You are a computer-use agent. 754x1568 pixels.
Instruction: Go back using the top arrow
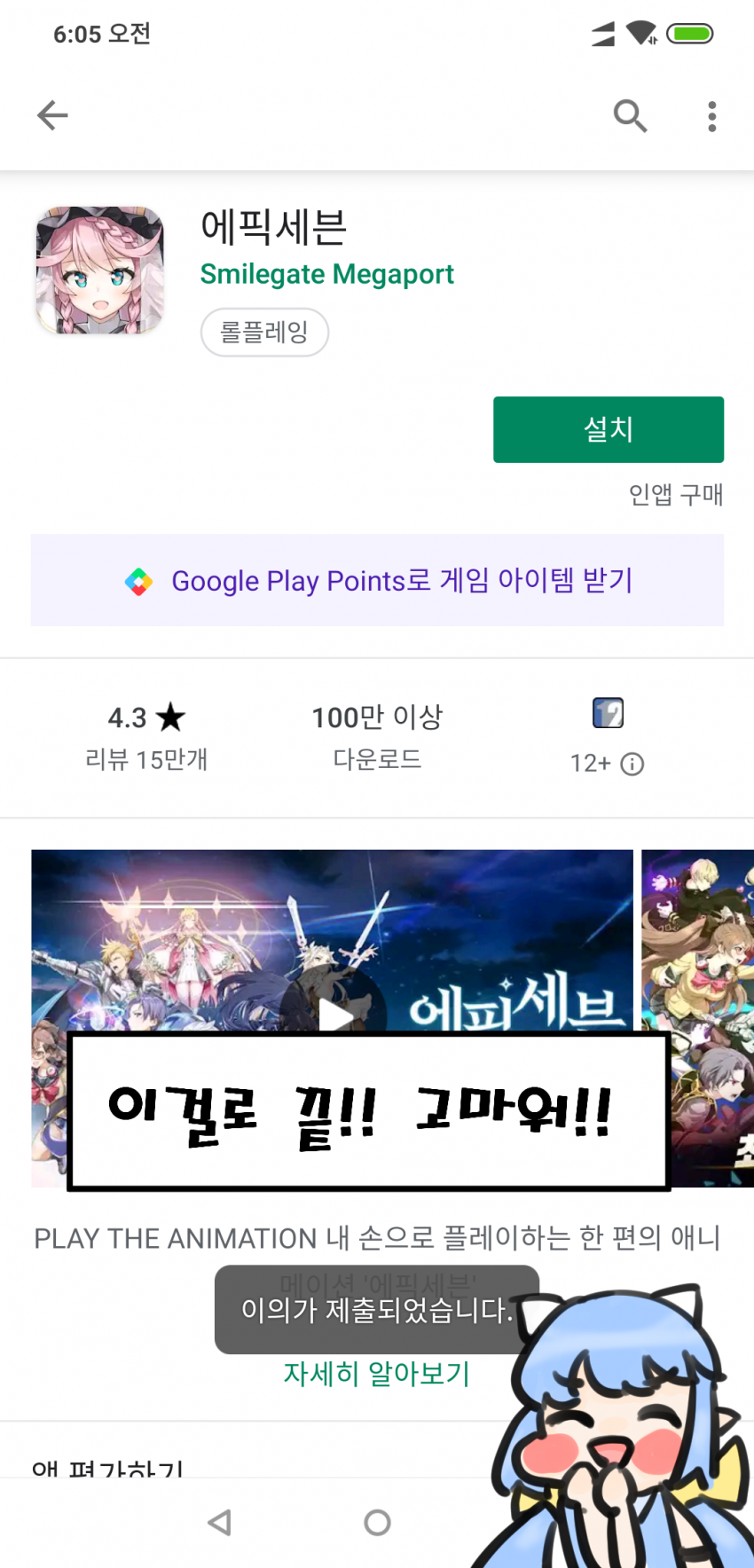[52, 115]
